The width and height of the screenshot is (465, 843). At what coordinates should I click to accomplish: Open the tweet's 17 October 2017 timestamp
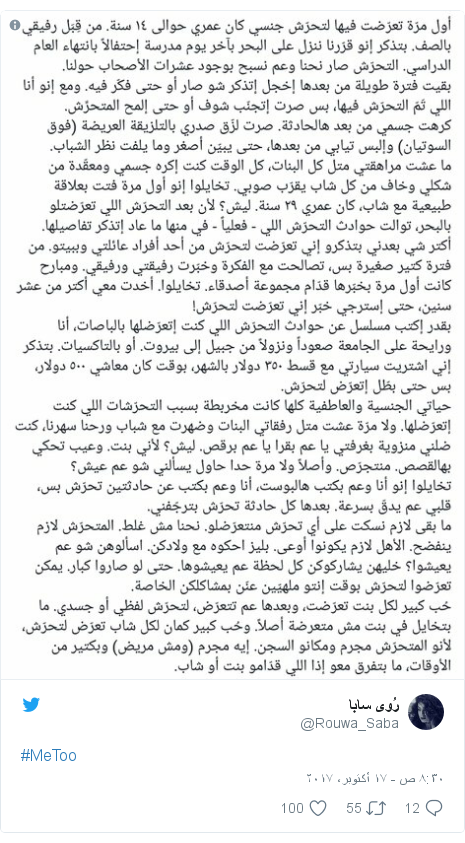[x=374, y=778]
